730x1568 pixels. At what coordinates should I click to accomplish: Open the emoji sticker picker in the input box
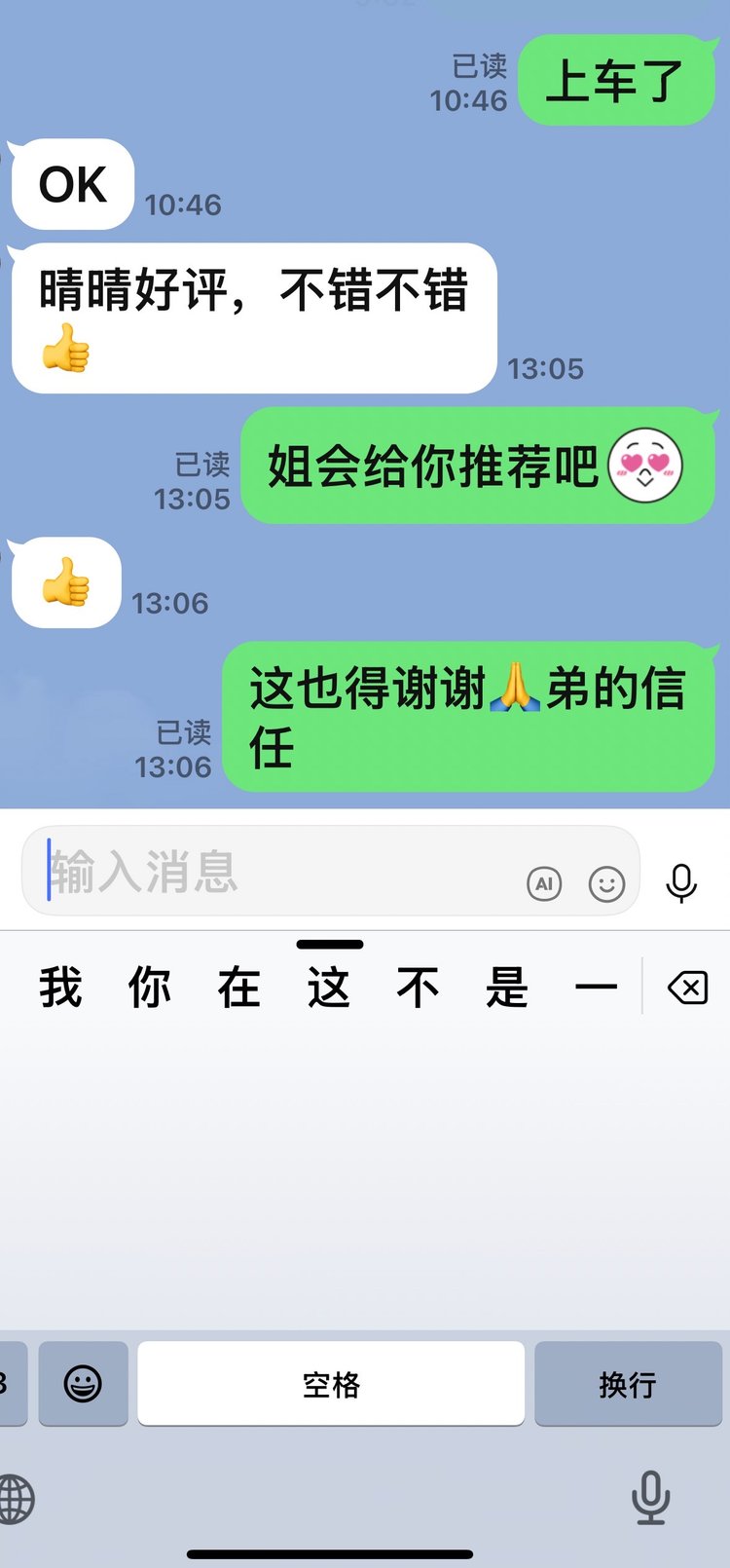(606, 883)
